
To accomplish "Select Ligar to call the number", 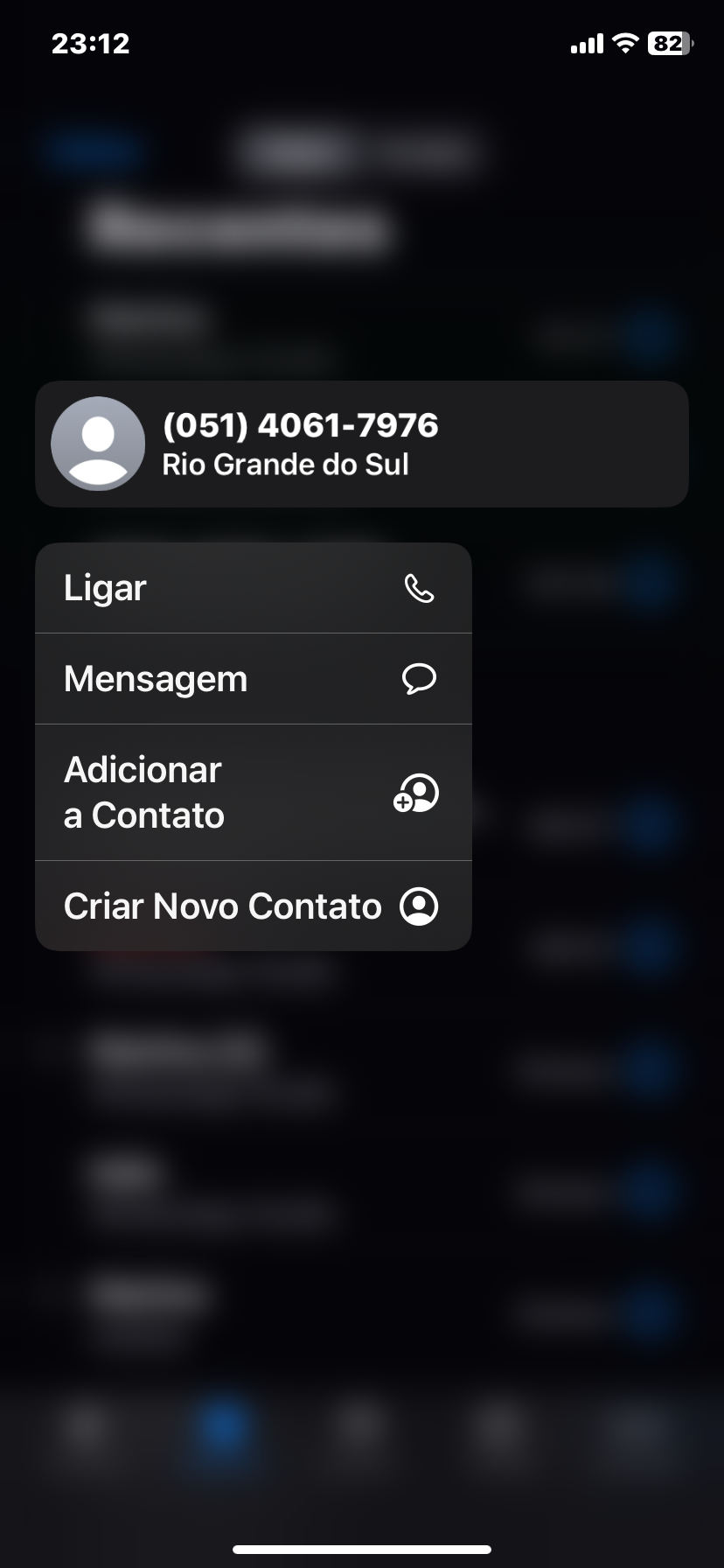I will click(x=253, y=588).
